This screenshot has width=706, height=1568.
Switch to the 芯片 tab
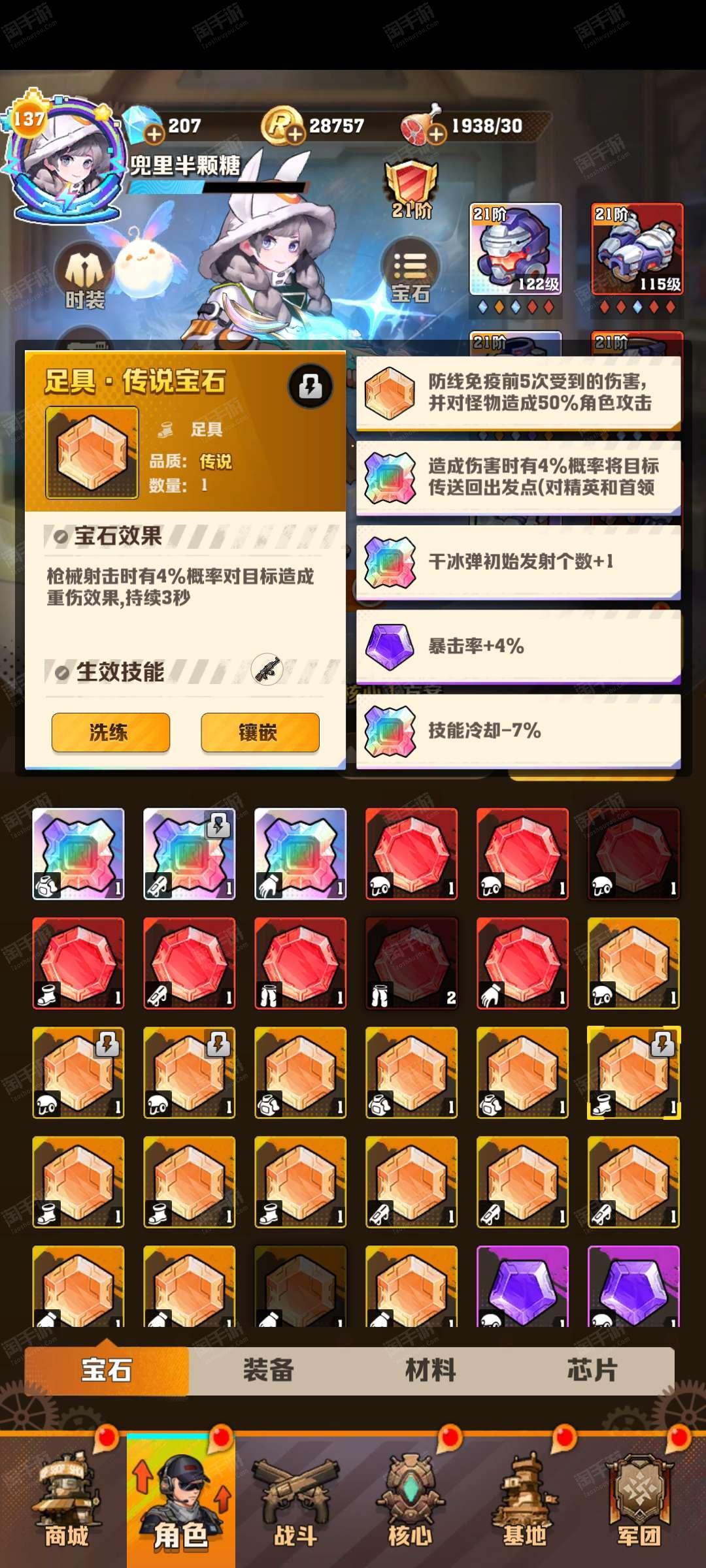(592, 1370)
